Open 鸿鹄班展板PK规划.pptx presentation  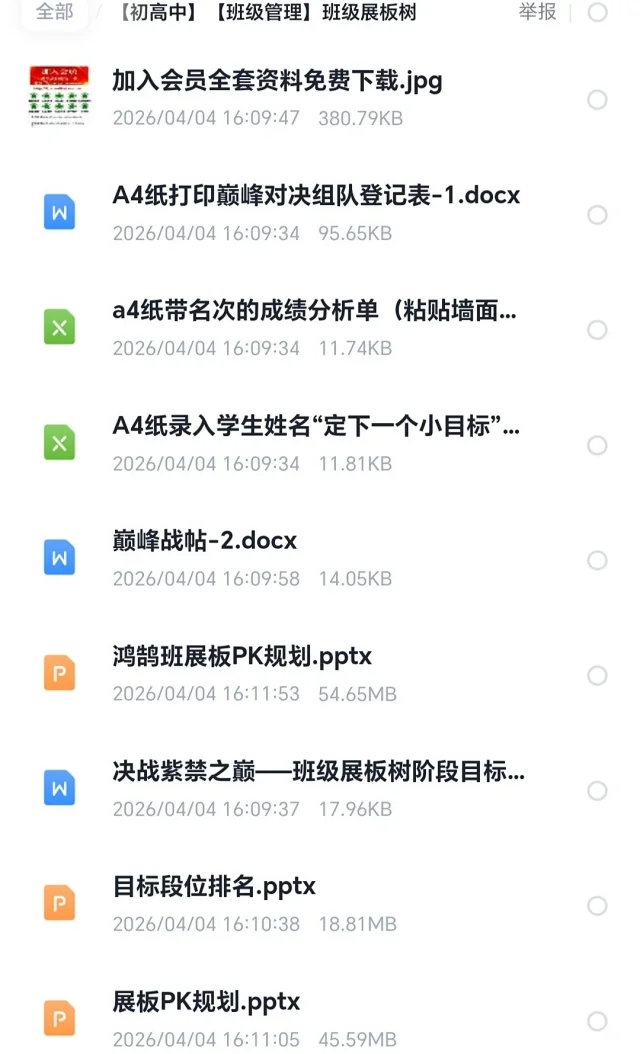point(242,657)
